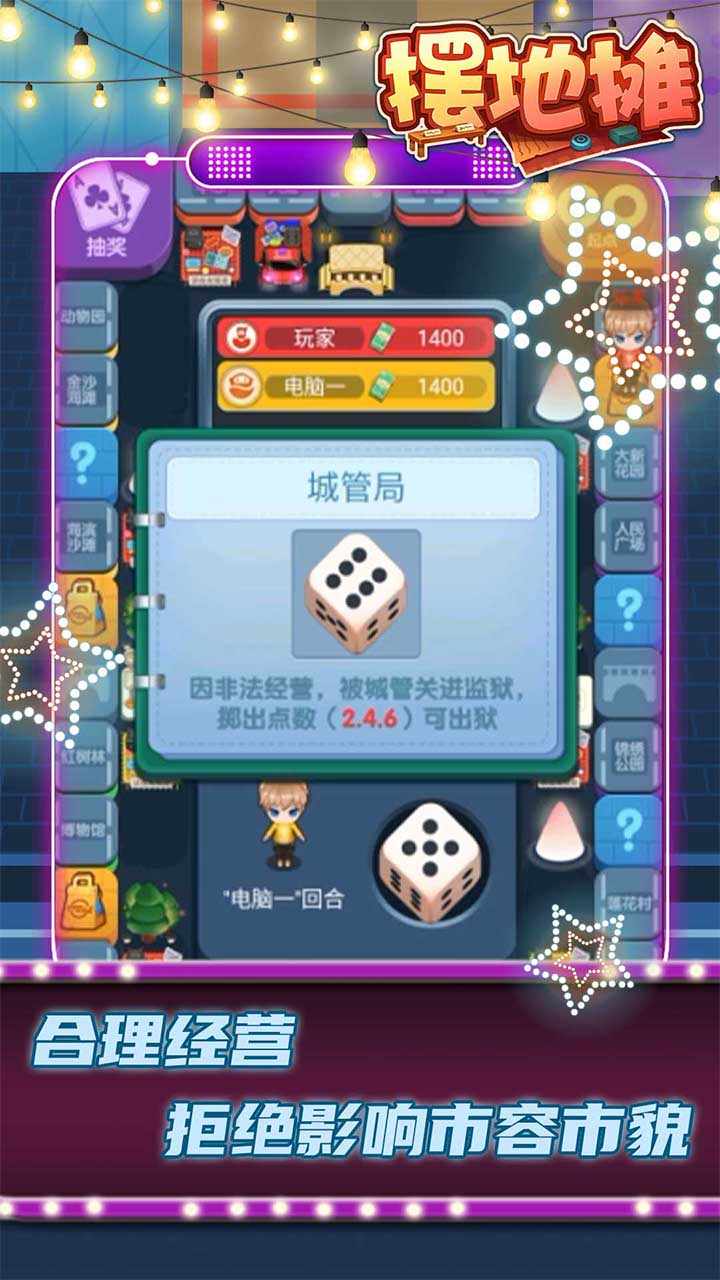The image size is (720, 1280).
Task: Click the bridge tile on the right edge
Action: pyautogui.click(x=629, y=682)
